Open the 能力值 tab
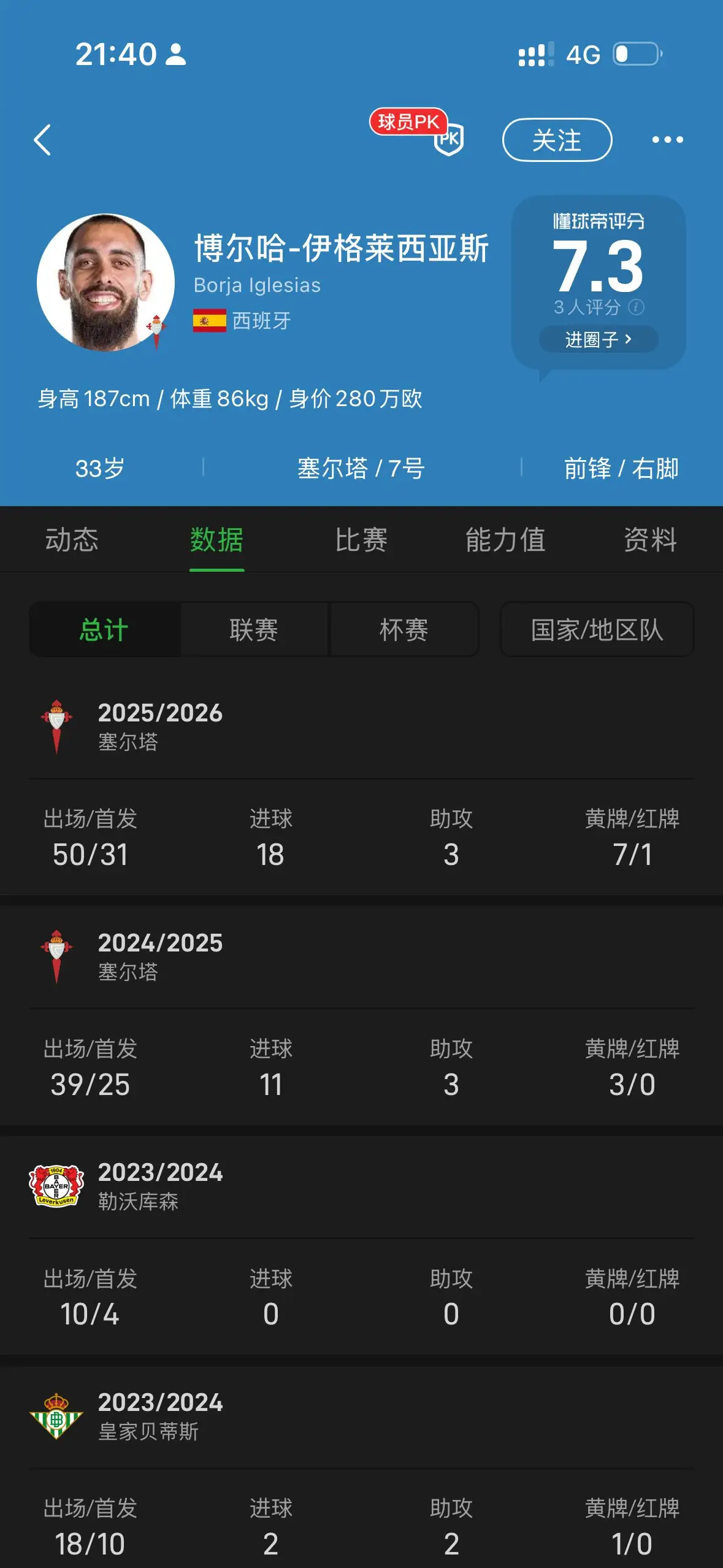723x1568 pixels. pos(506,540)
